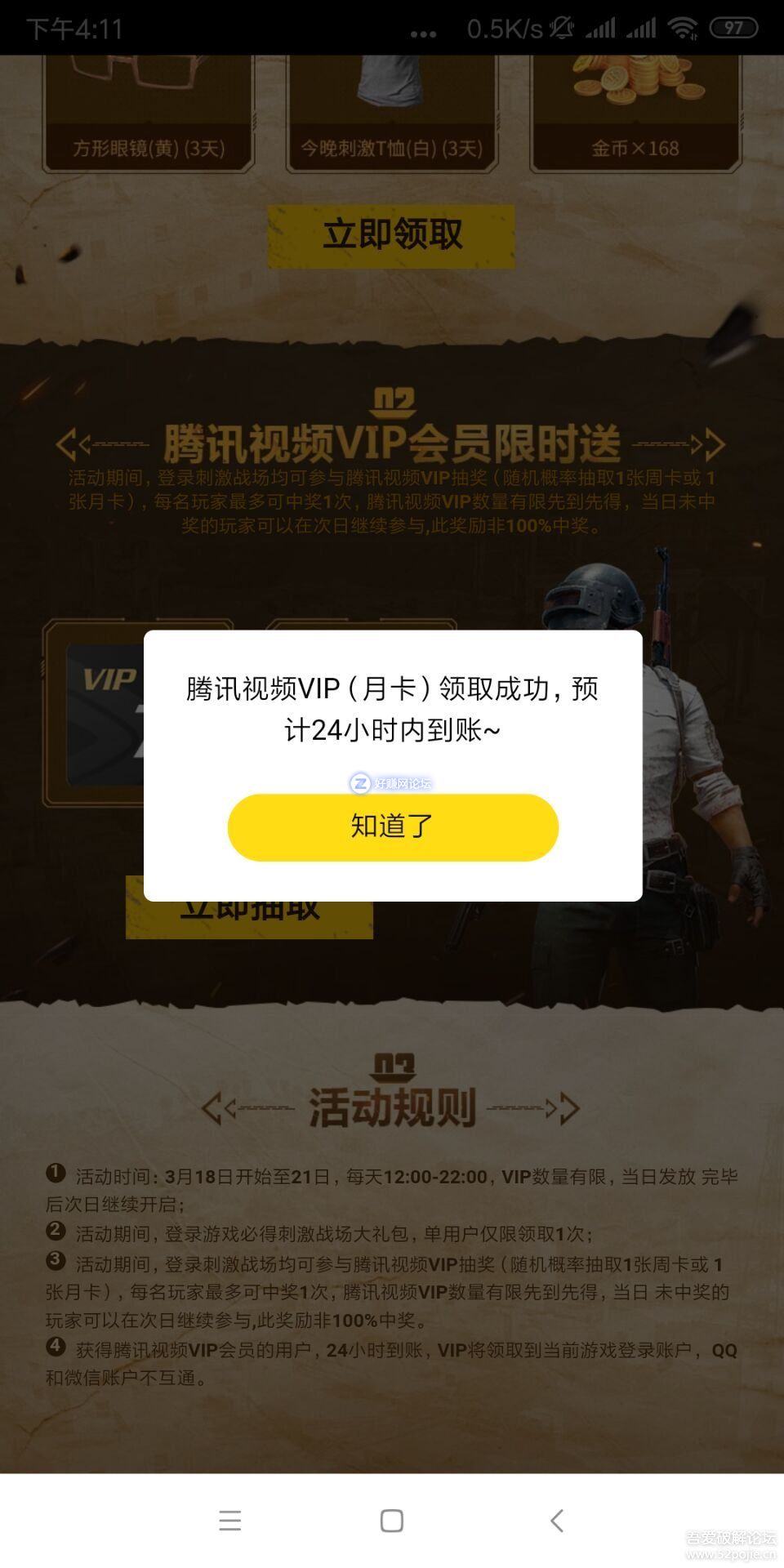Open the recent apps menu

point(230,1521)
